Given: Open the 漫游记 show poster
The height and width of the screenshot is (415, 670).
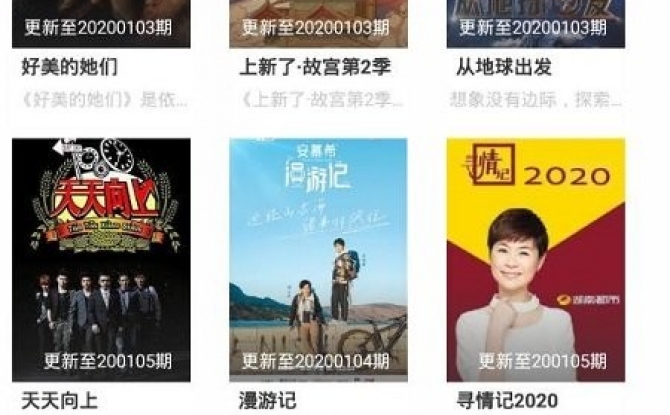Looking at the screenshot, I should pyautogui.click(x=317, y=260).
